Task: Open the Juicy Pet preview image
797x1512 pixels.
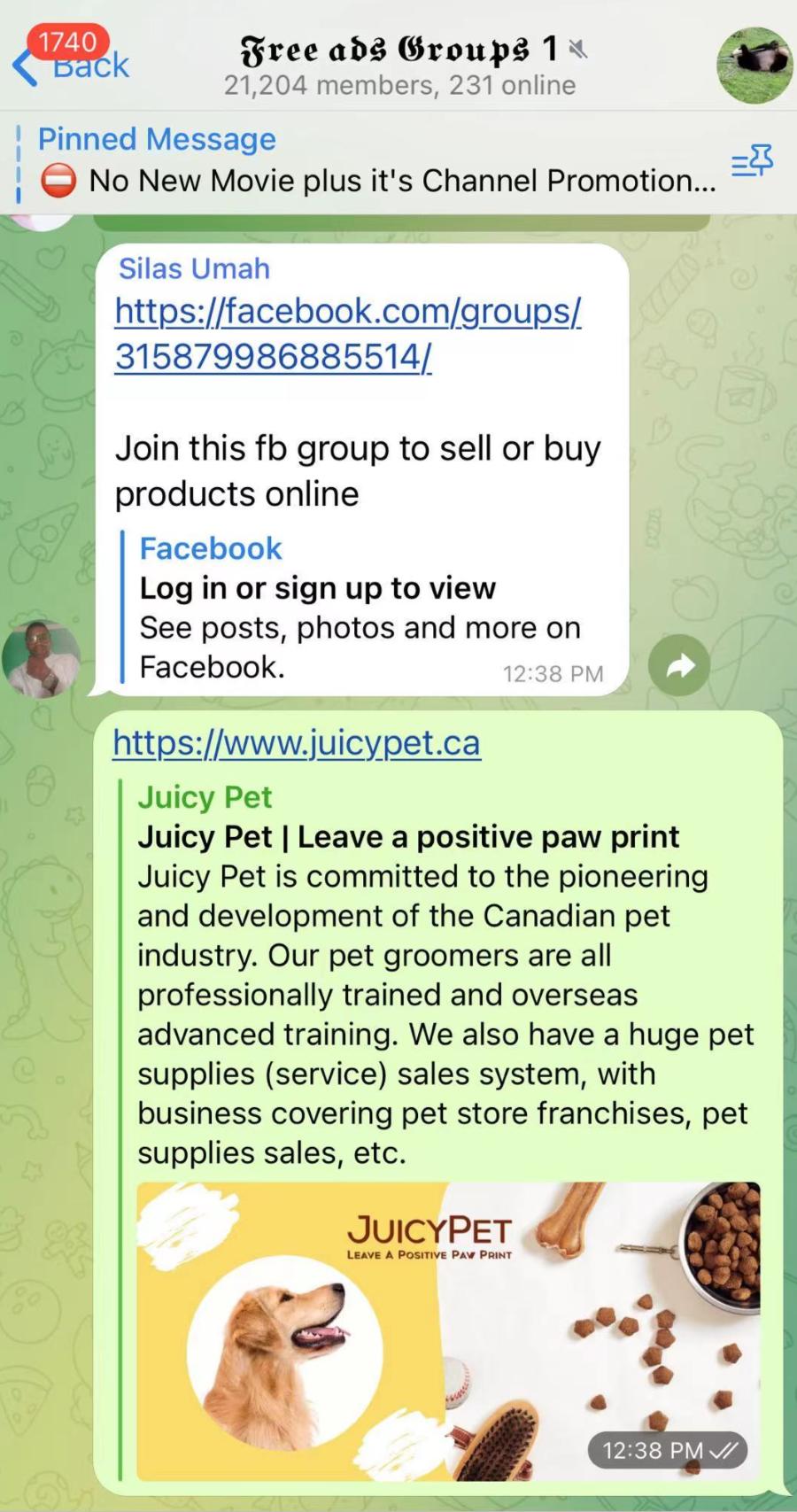Action: (447, 1330)
